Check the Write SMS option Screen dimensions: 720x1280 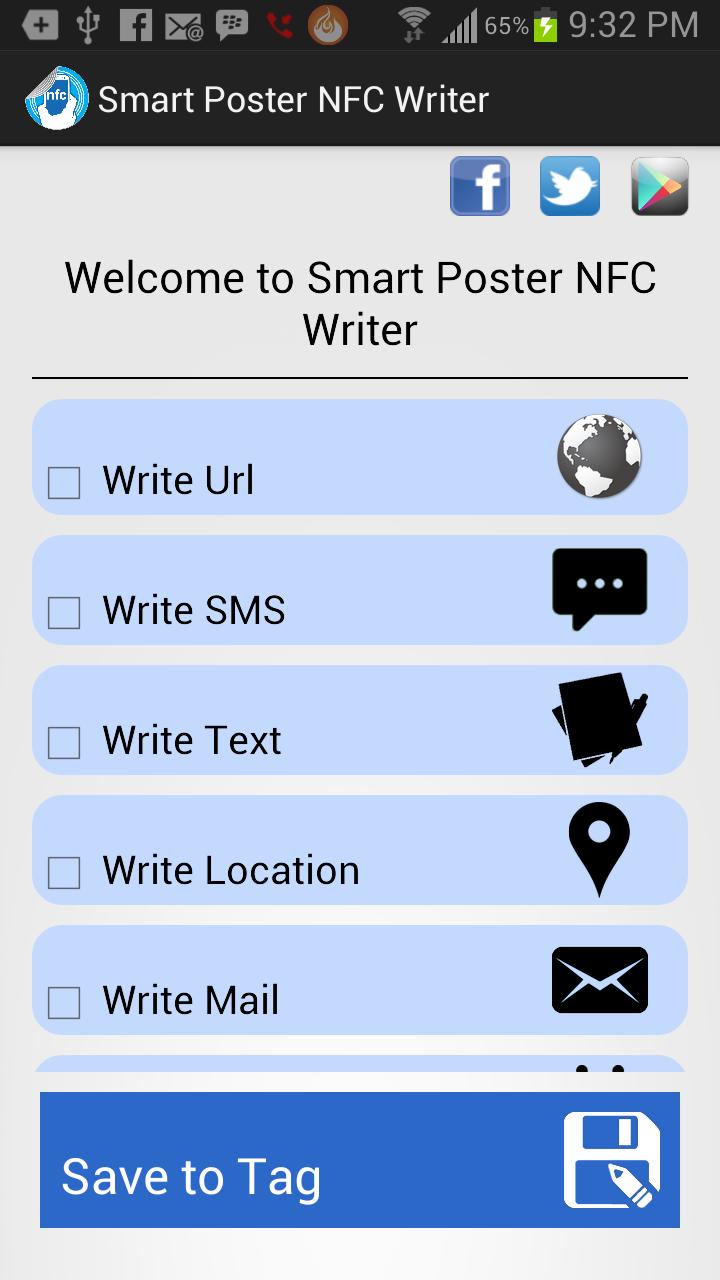coord(63,613)
